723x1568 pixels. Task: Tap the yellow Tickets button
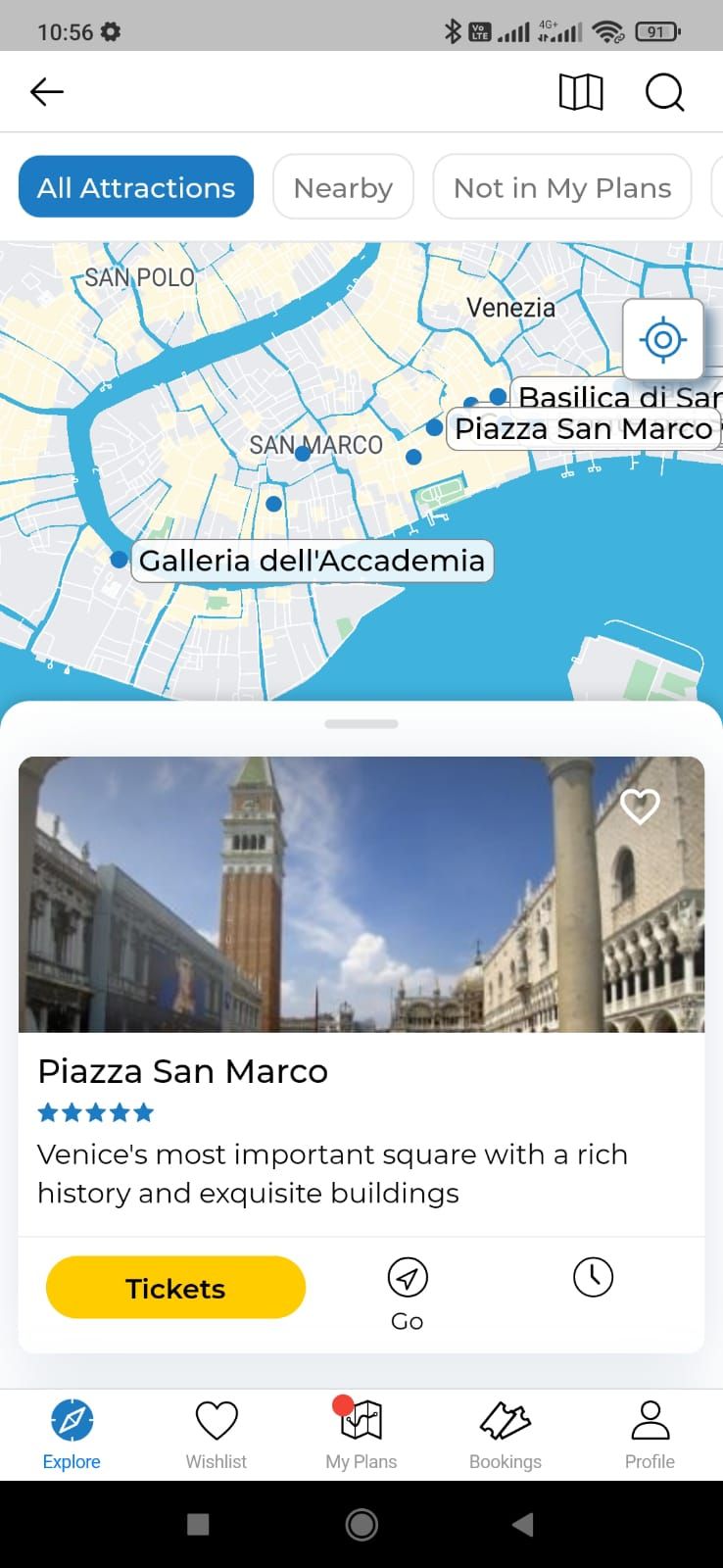click(175, 1287)
